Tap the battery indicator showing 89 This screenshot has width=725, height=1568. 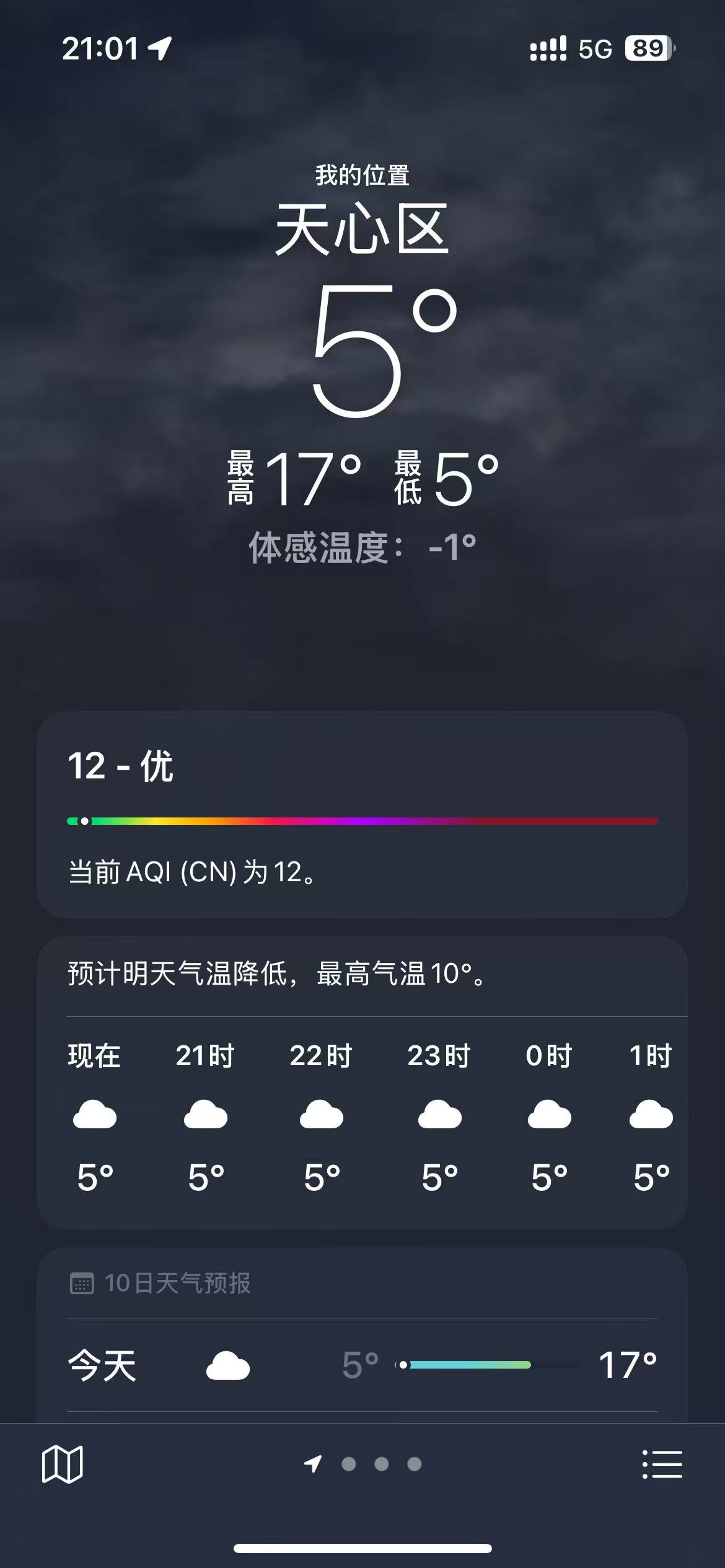pos(646,48)
